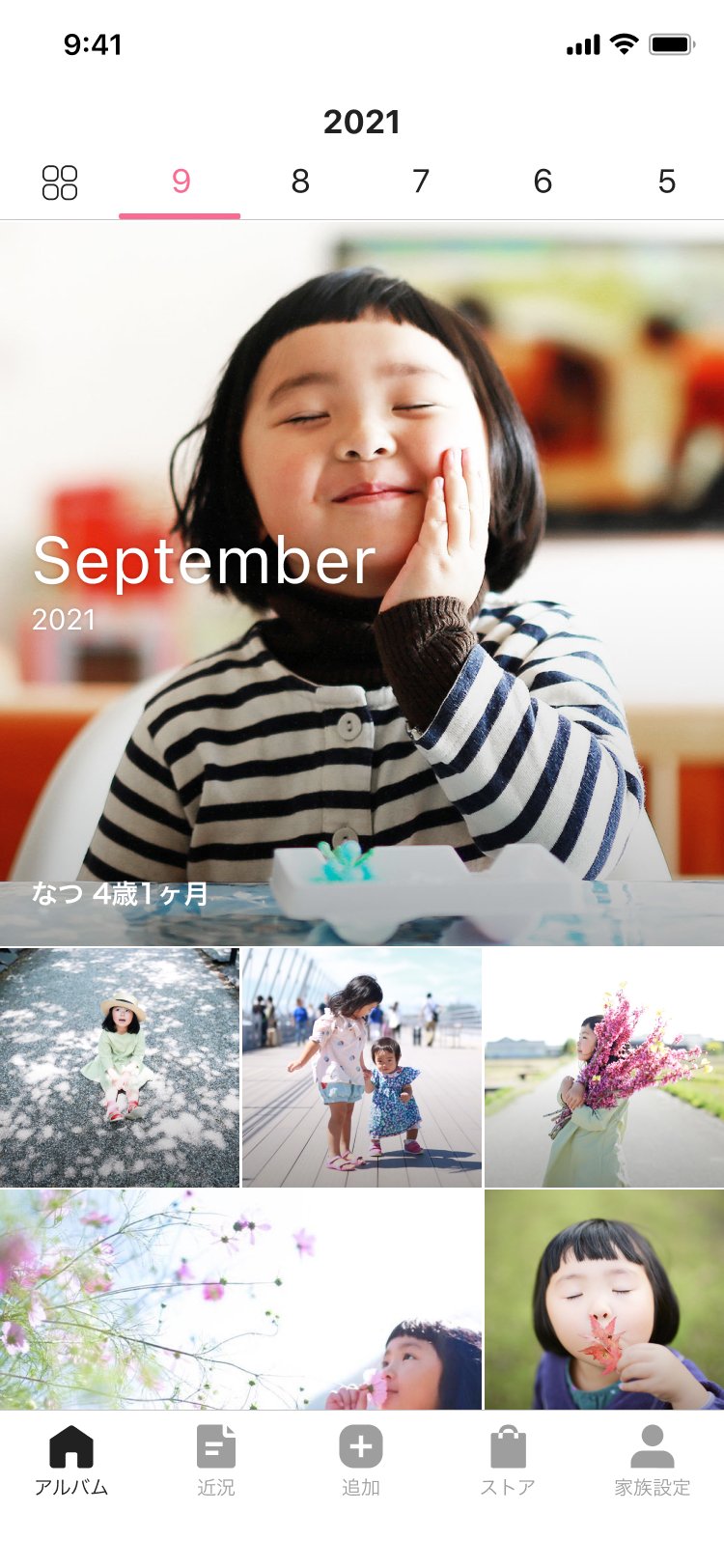Open photo of two children on boardwalk
Viewport: 724px width, 1568px height.
pyautogui.click(x=362, y=1067)
